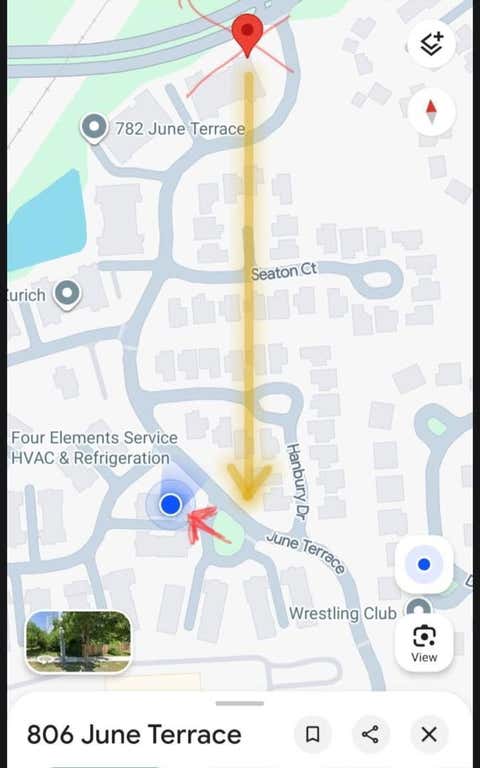Tap the red dropped pin

[x=247, y=35]
